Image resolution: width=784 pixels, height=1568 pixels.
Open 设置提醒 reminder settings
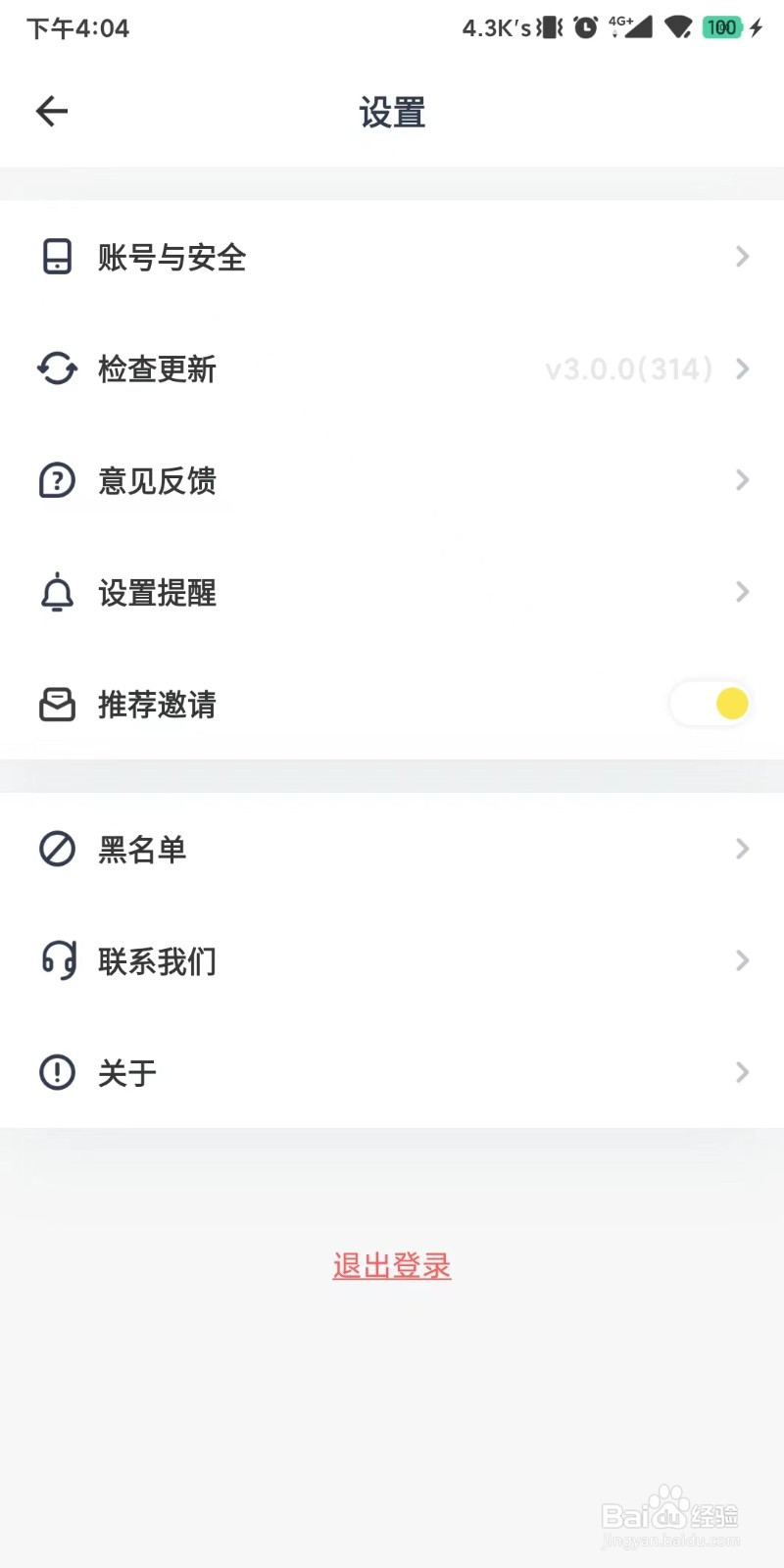pyautogui.click(x=392, y=592)
